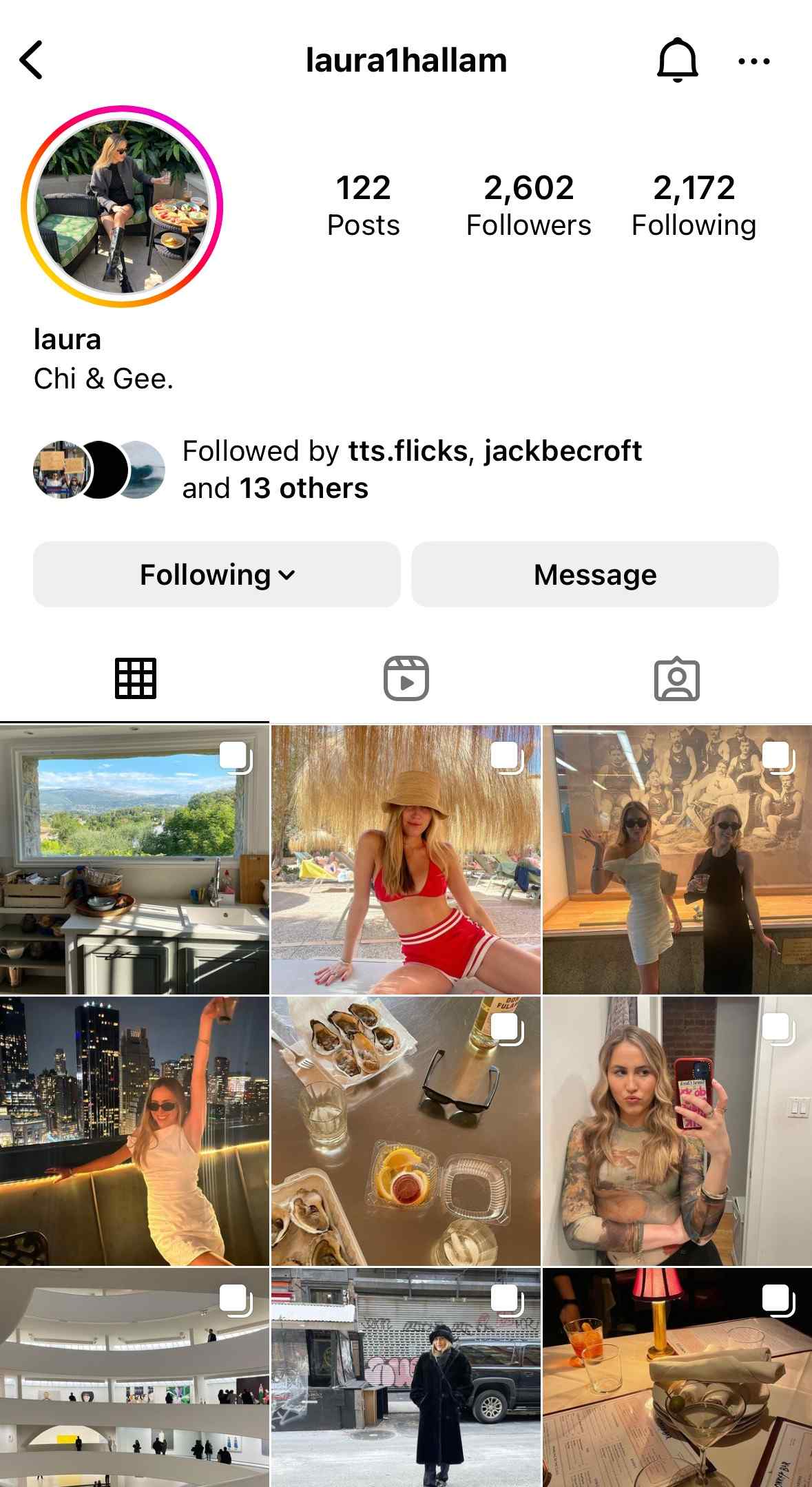Switch to the Reels tab
The image size is (812, 1487).
[x=406, y=679]
